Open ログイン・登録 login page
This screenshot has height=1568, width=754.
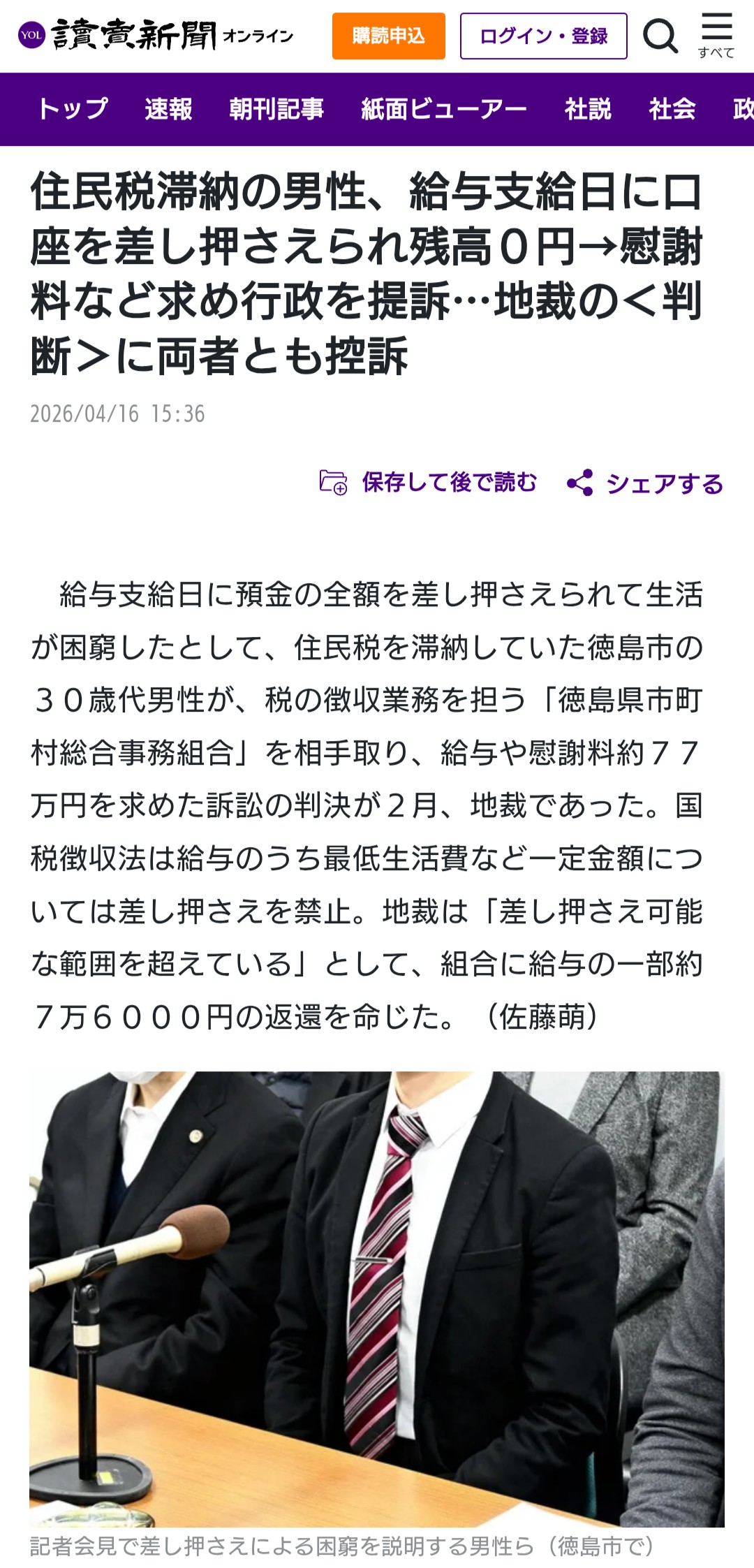point(543,36)
